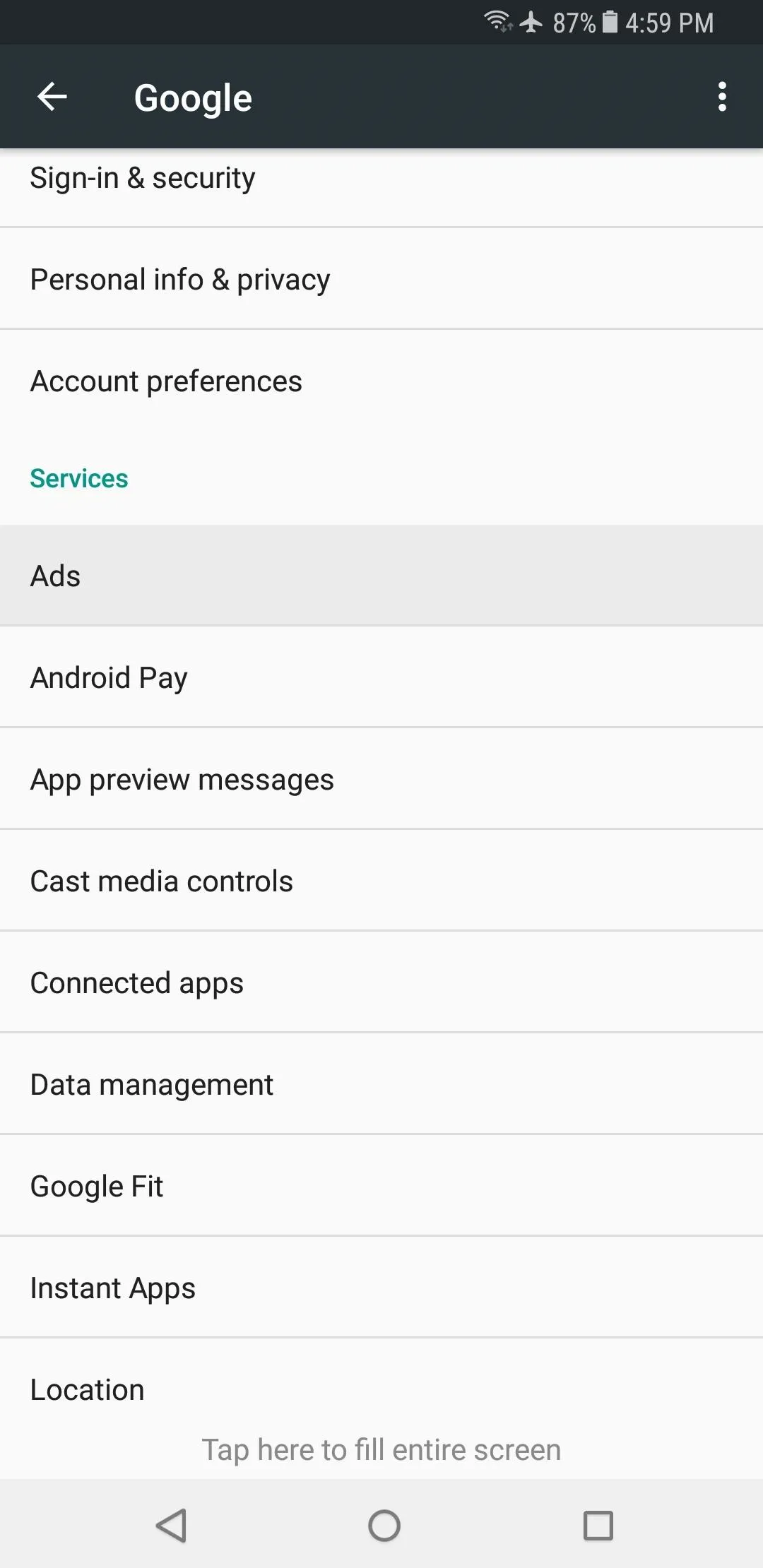Tap here to fill entire screen
The image size is (763, 1568).
click(x=381, y=1450)
